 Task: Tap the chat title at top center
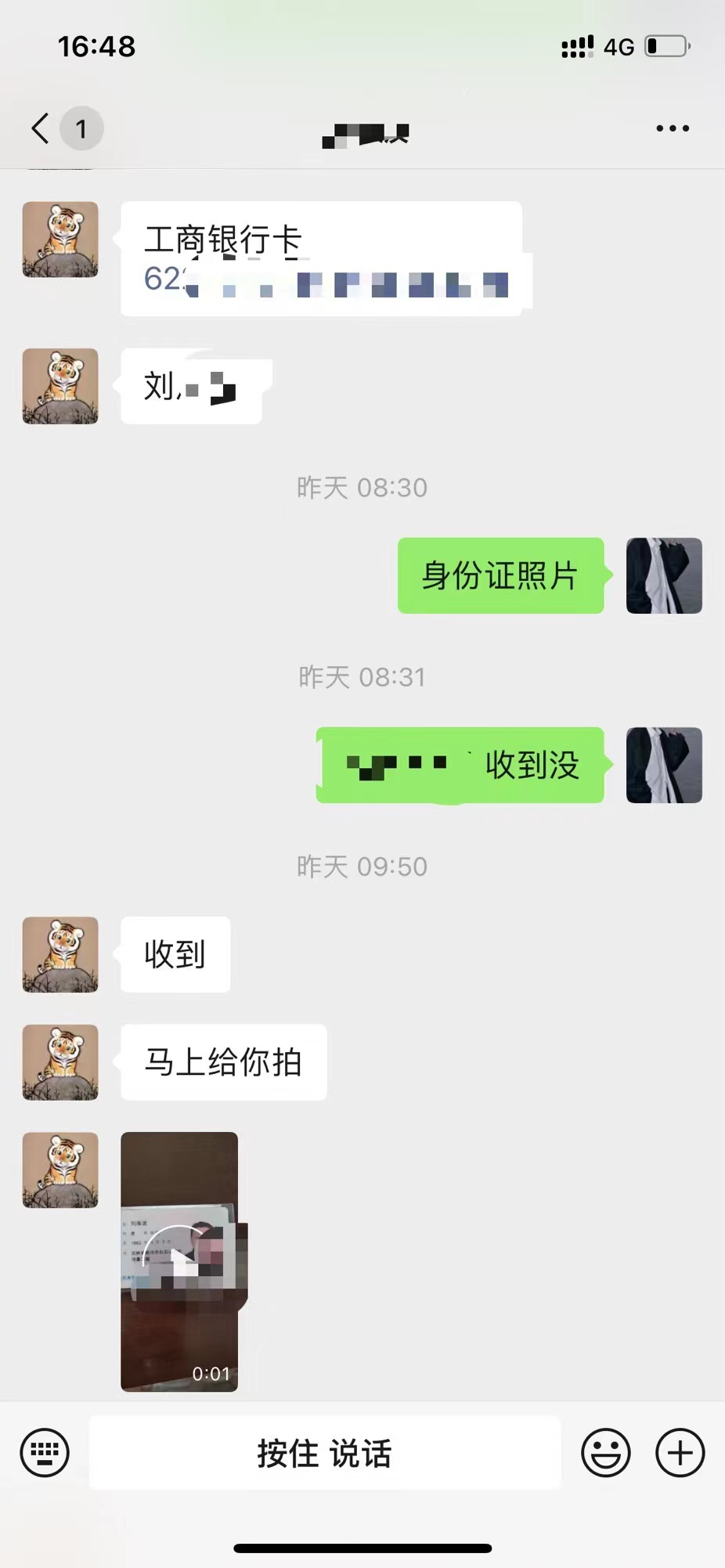coord(362,133)
